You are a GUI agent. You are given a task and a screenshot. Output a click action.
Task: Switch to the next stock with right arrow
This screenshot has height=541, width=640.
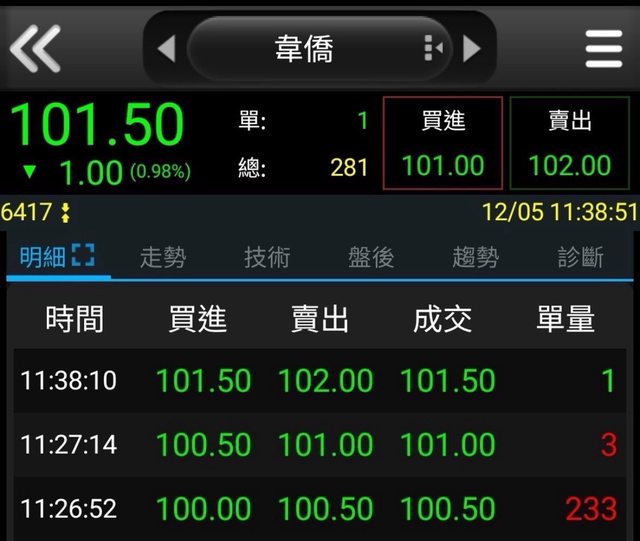[x=472, y=48]
